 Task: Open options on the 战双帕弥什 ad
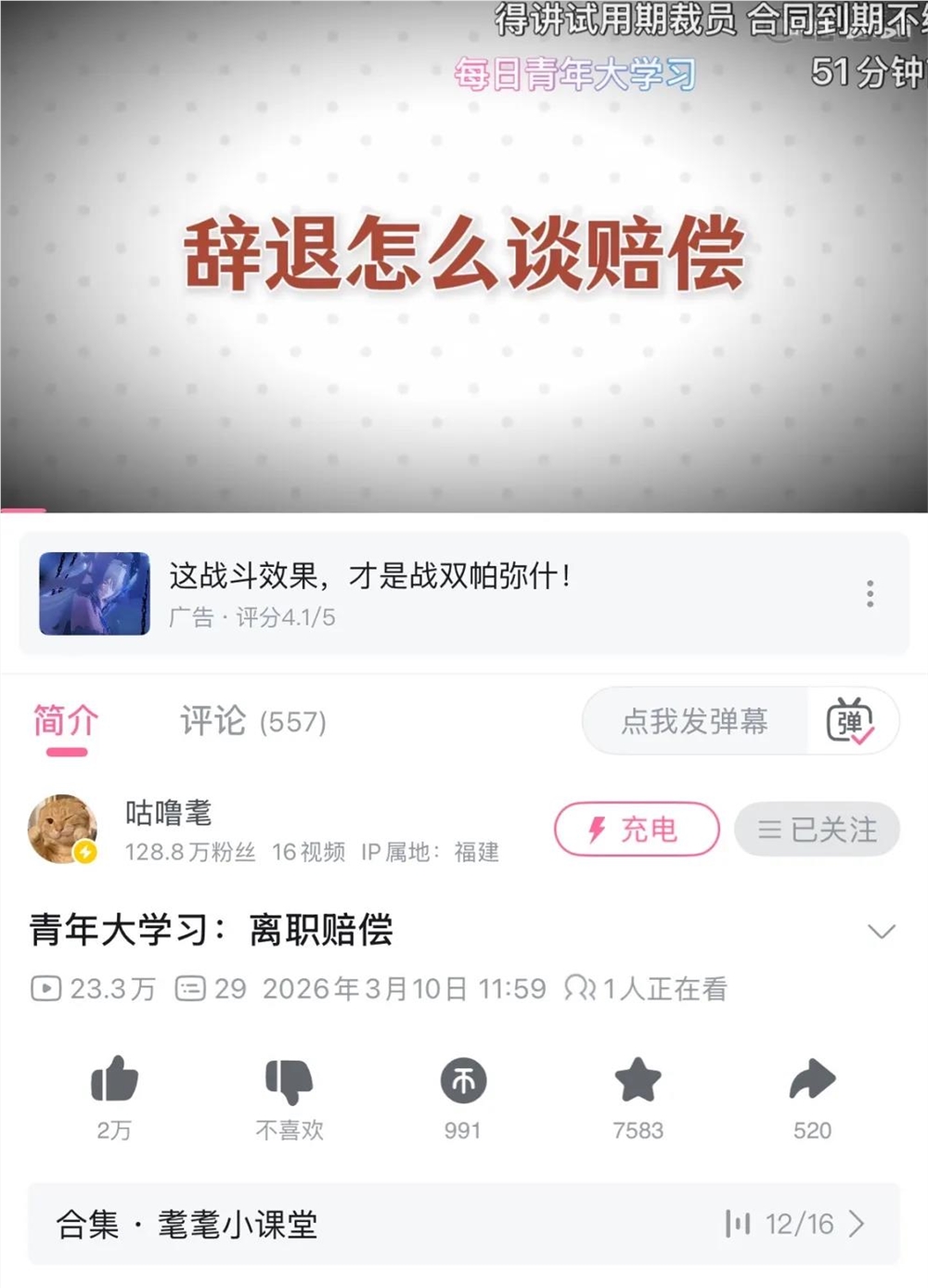(x=870, y=594)
